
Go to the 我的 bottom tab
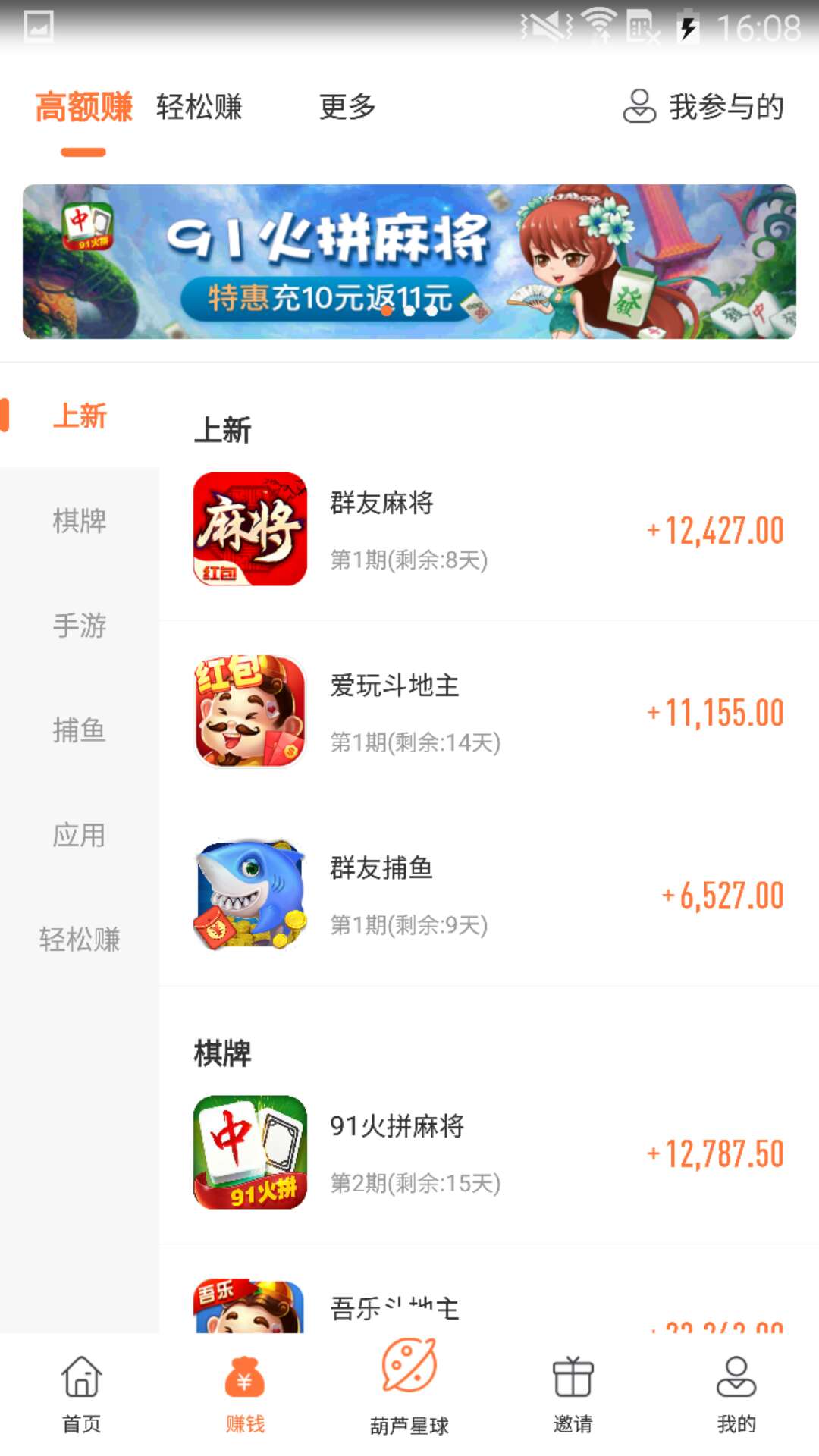pyautogui.click(x=737, y=1395)
